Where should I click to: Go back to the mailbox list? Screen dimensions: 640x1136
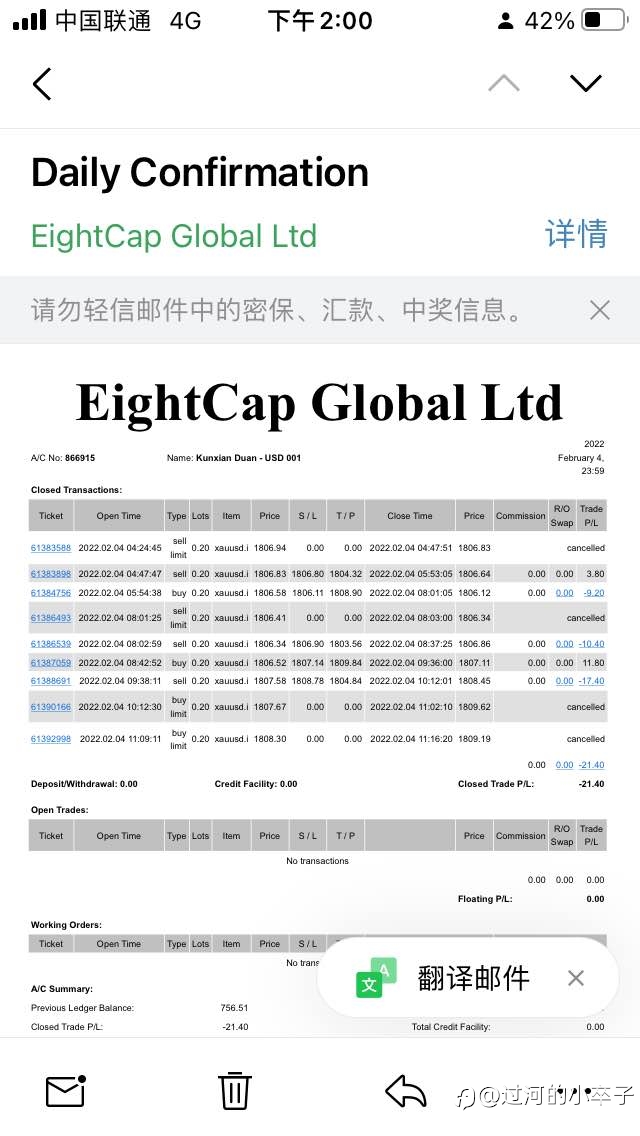click(x=42, y=84)
